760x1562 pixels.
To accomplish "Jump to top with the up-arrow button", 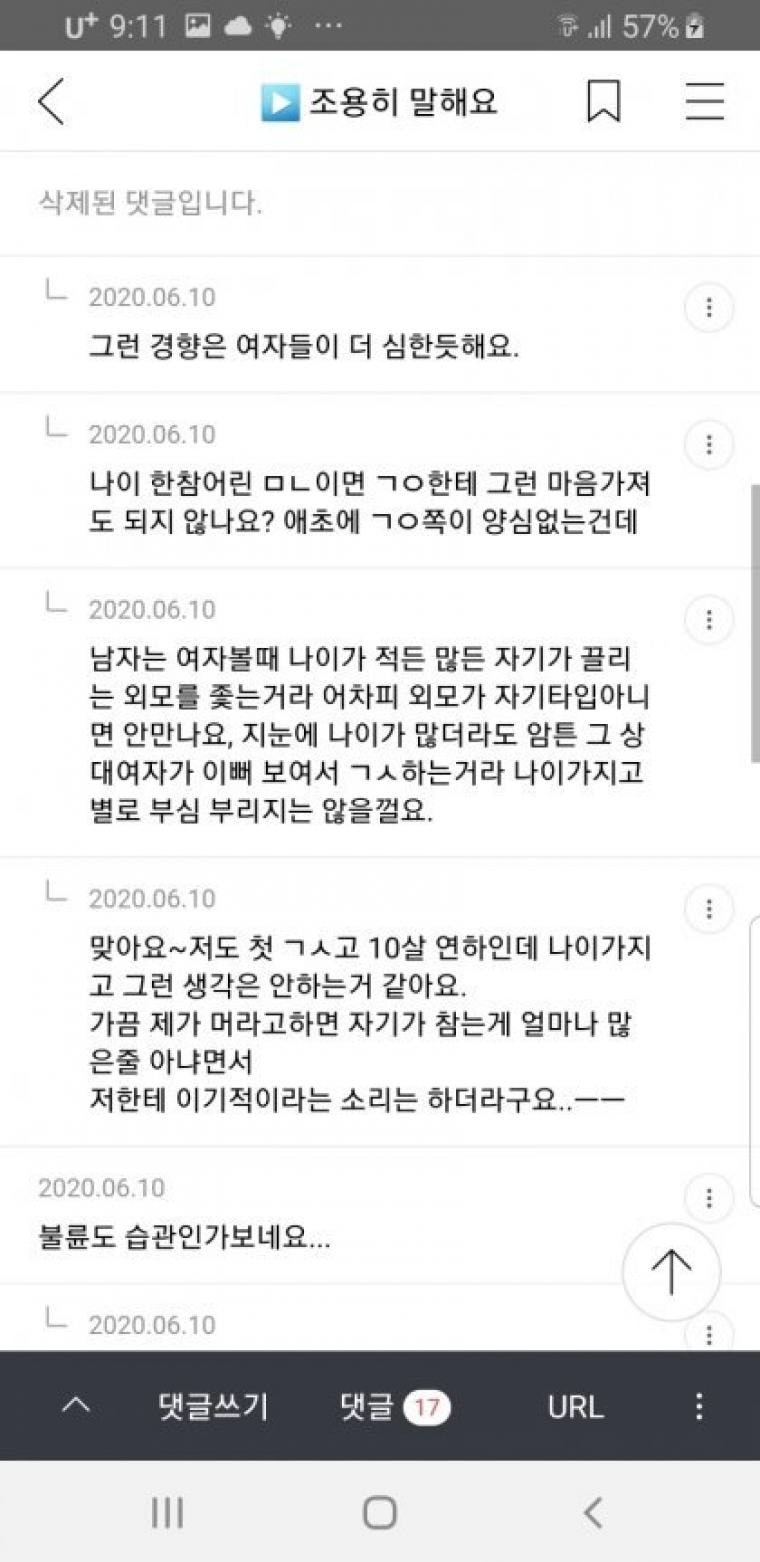I will [671, 1272].
